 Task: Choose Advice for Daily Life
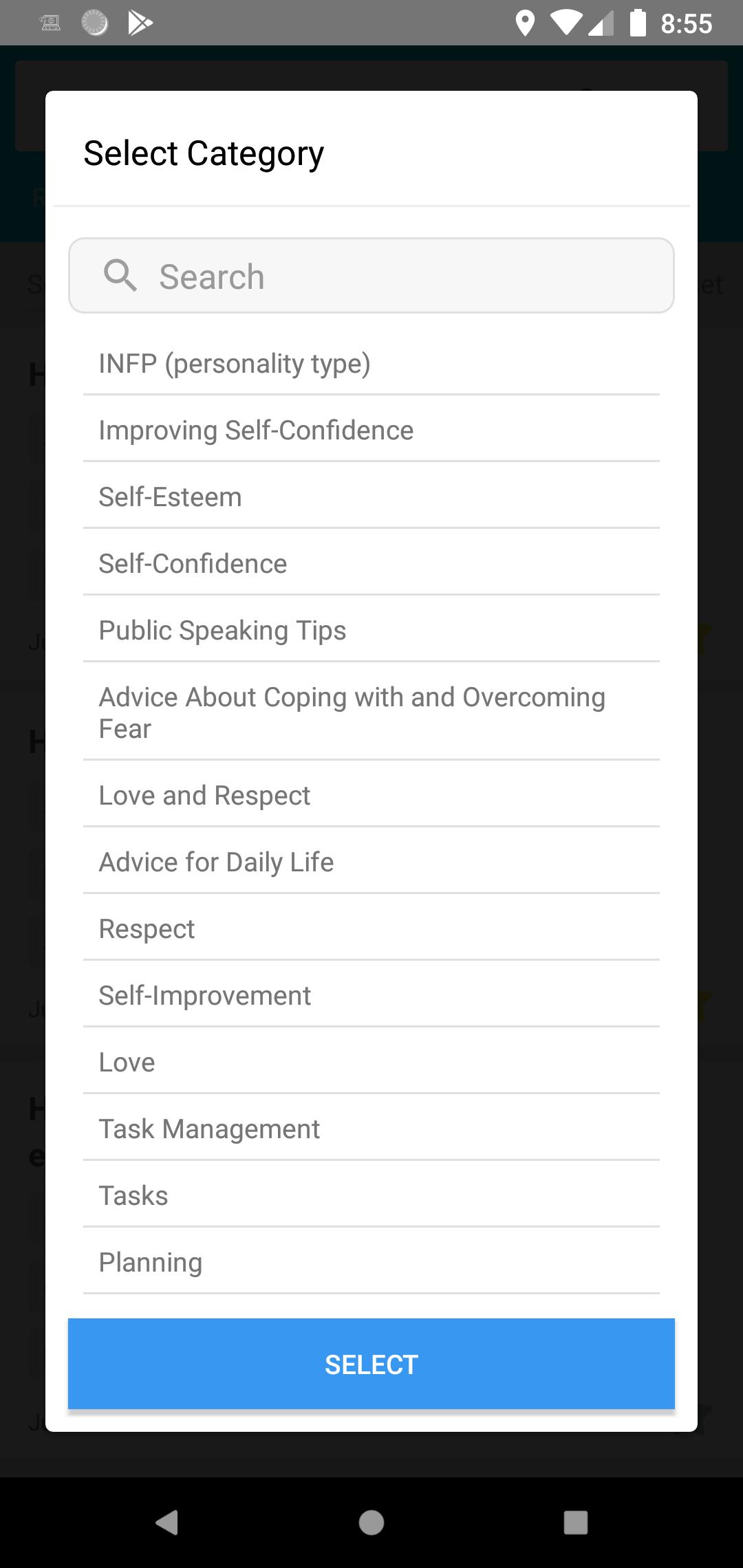click(x=371, y=862)
